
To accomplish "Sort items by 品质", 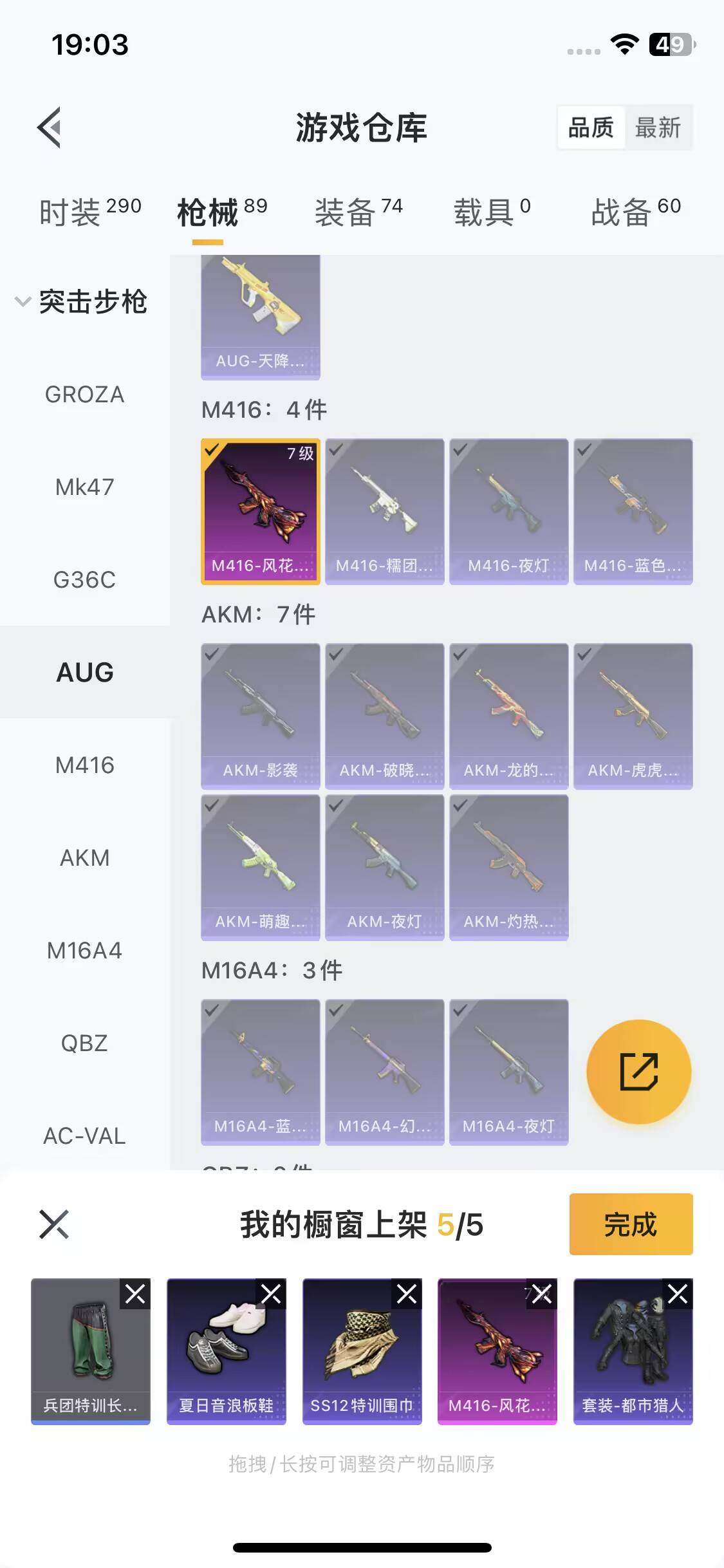I will point(590,127).
